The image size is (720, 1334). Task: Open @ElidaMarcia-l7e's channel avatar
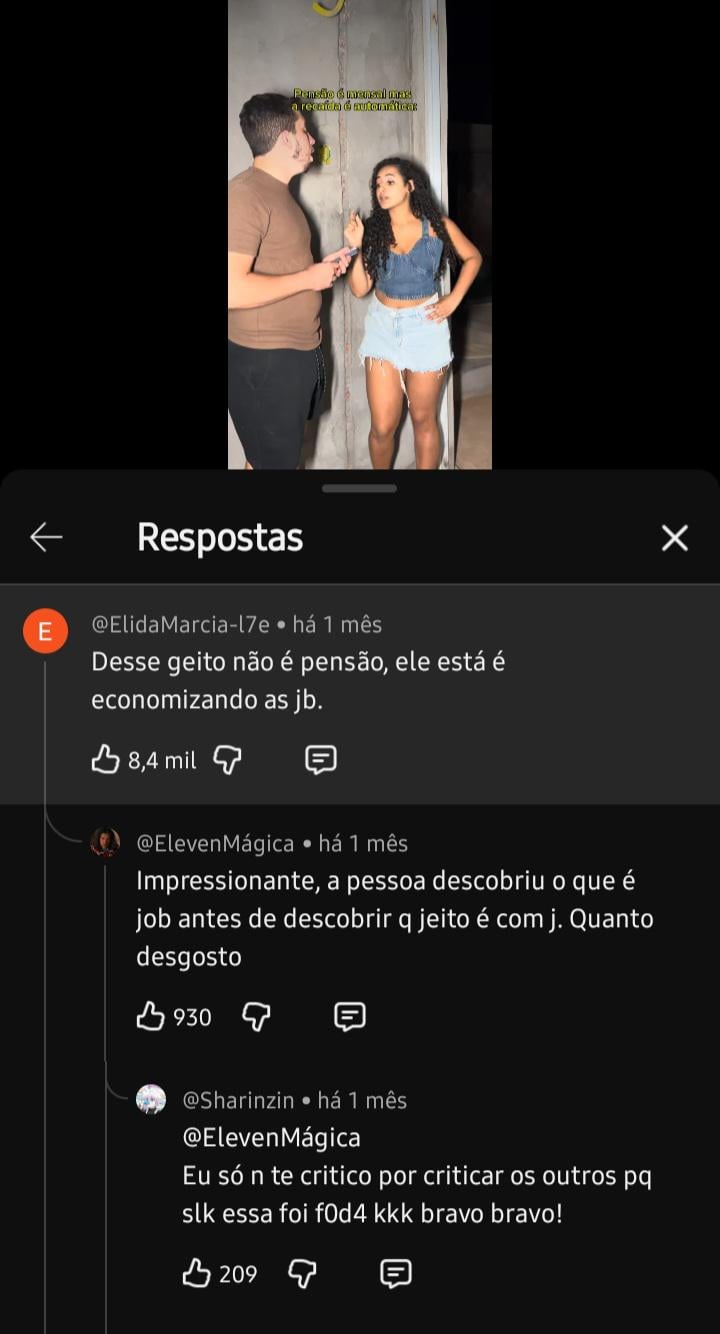45,633
